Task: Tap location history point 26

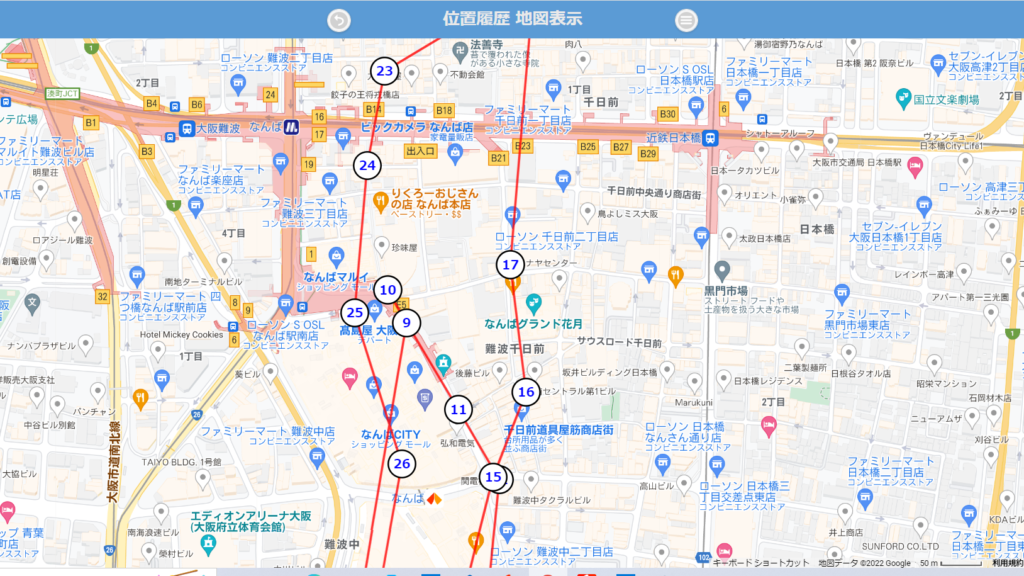Action: [x=401, y=463]
